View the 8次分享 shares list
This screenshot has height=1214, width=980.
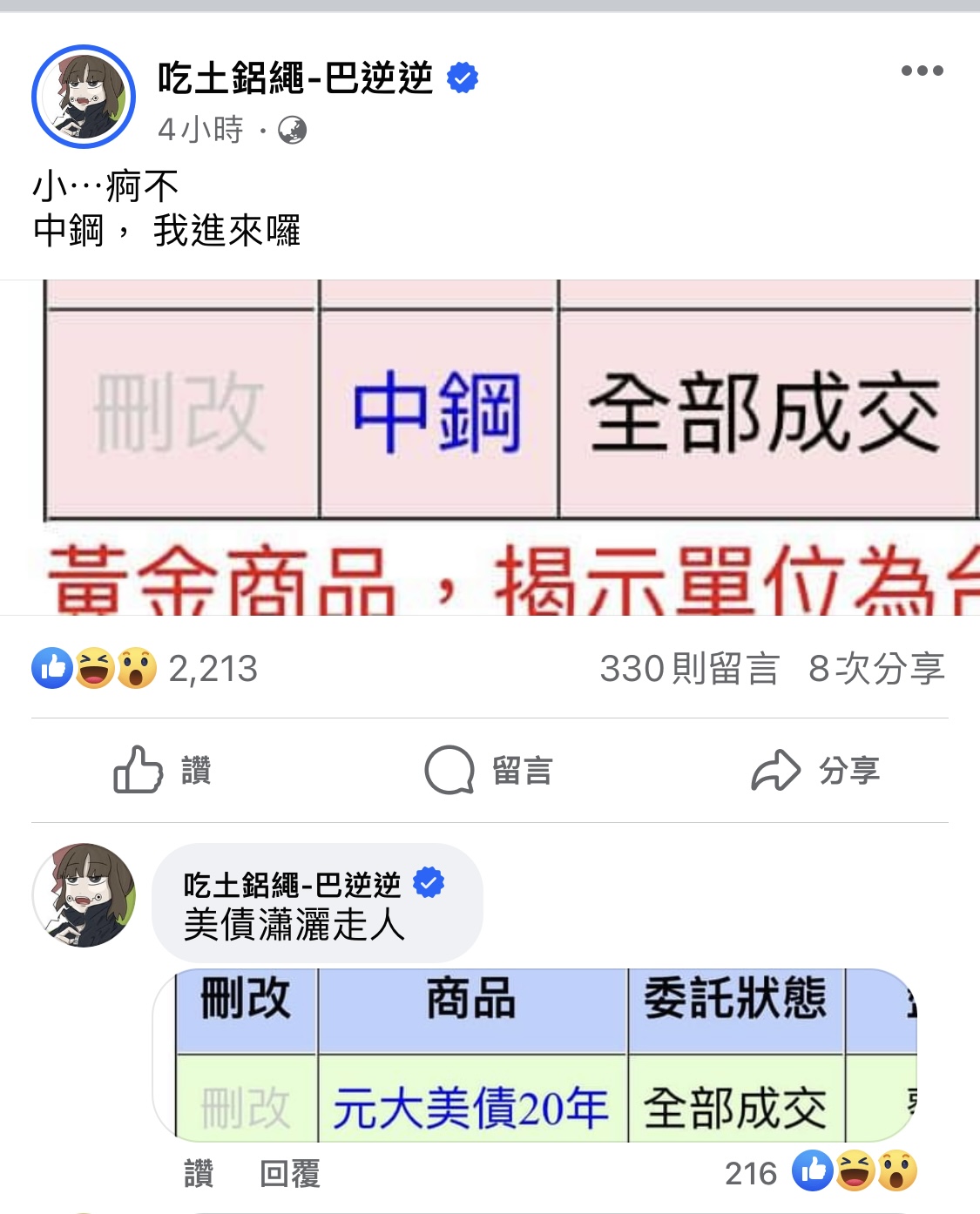[876, 669]
